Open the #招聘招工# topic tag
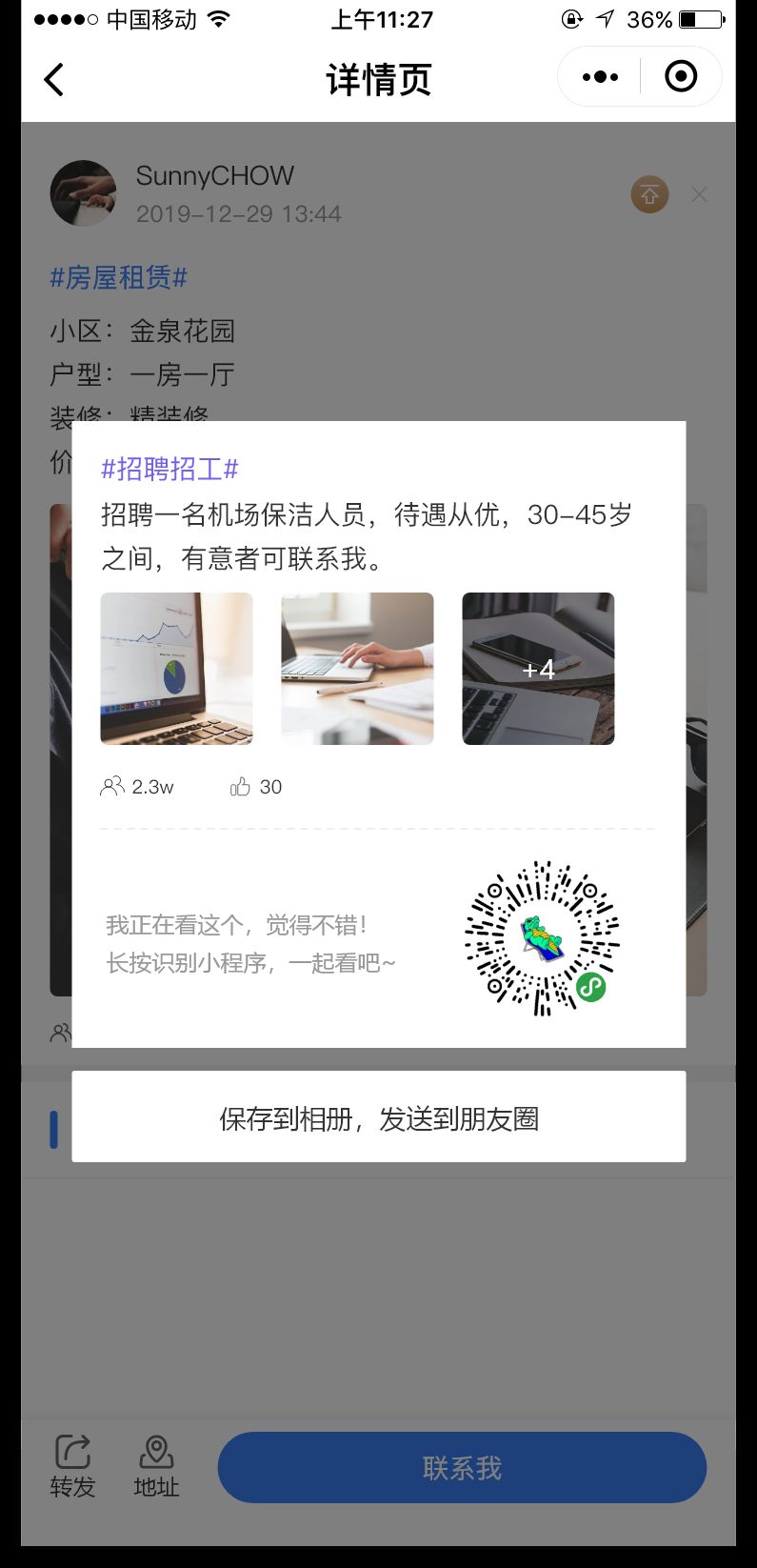Screen dimensions: 757x1568 pos(169,469)
